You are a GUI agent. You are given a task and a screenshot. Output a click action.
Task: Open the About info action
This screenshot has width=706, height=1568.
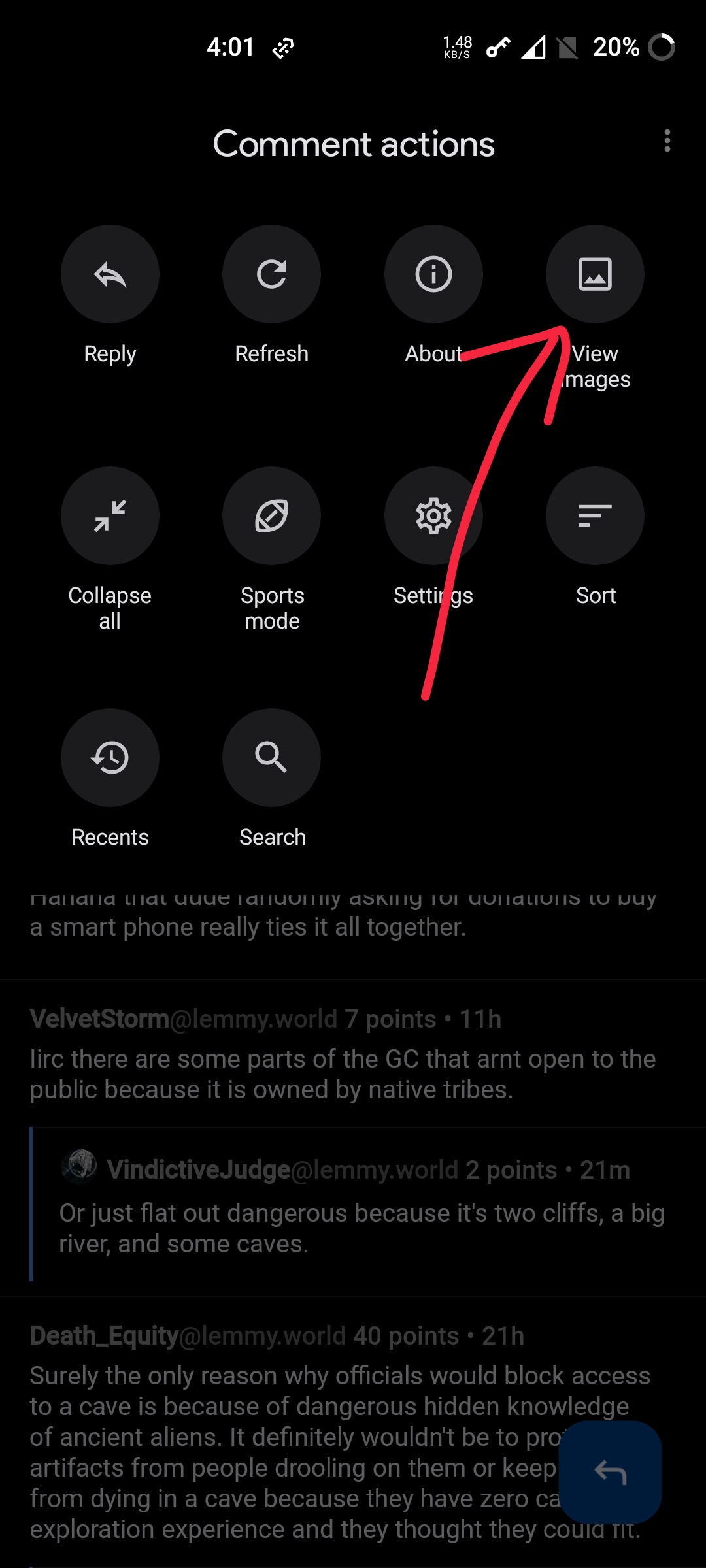pyautogui.click(x=433, y=274)
